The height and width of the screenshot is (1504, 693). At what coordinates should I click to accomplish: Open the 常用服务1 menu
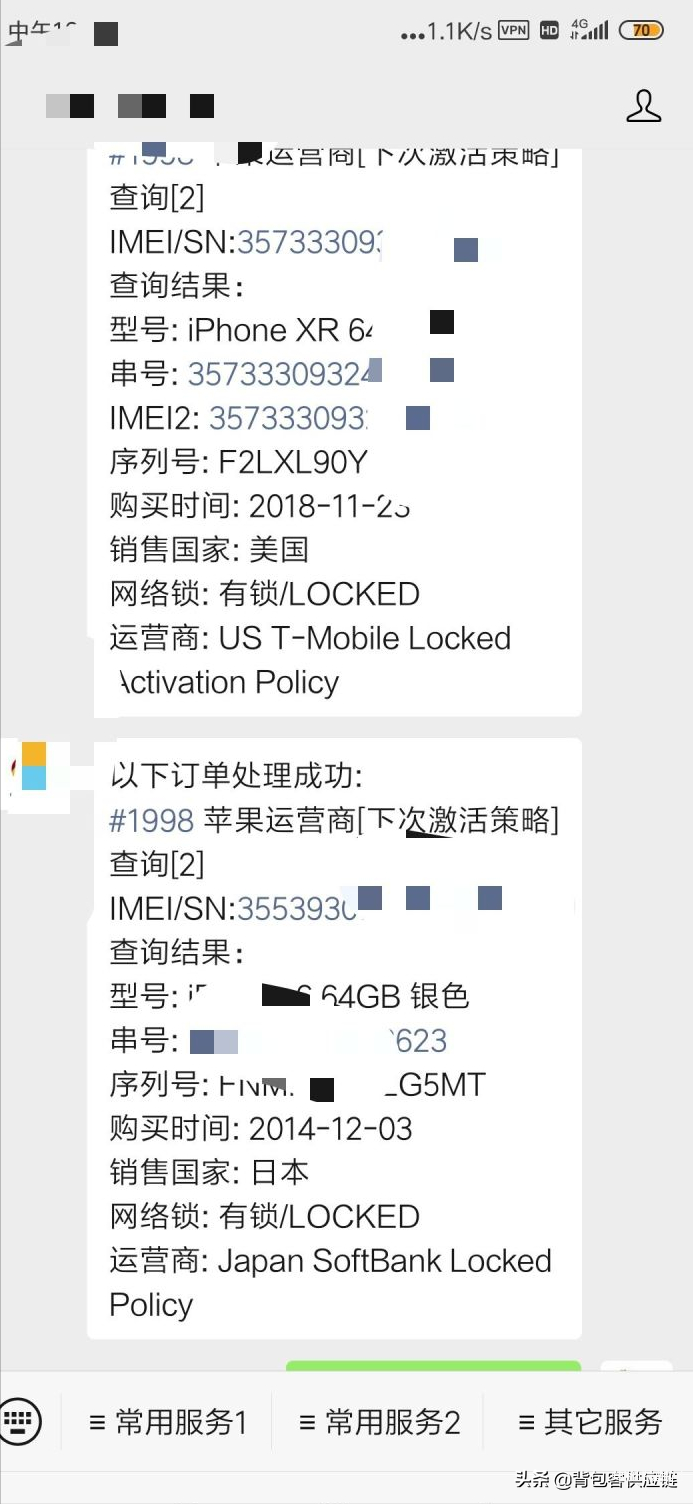[167, 1421]
